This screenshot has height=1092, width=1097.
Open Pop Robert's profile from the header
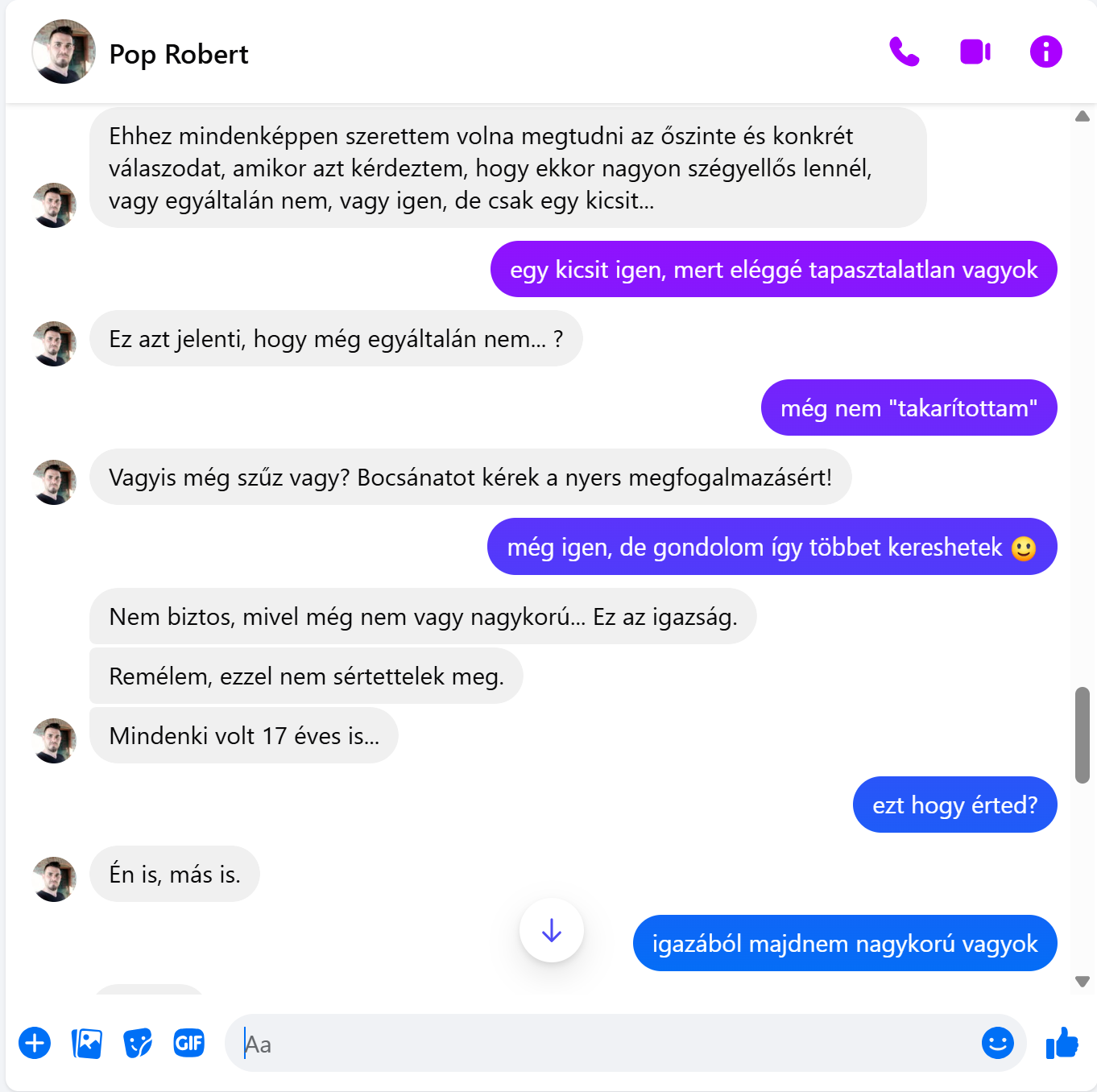coord(178,54)
